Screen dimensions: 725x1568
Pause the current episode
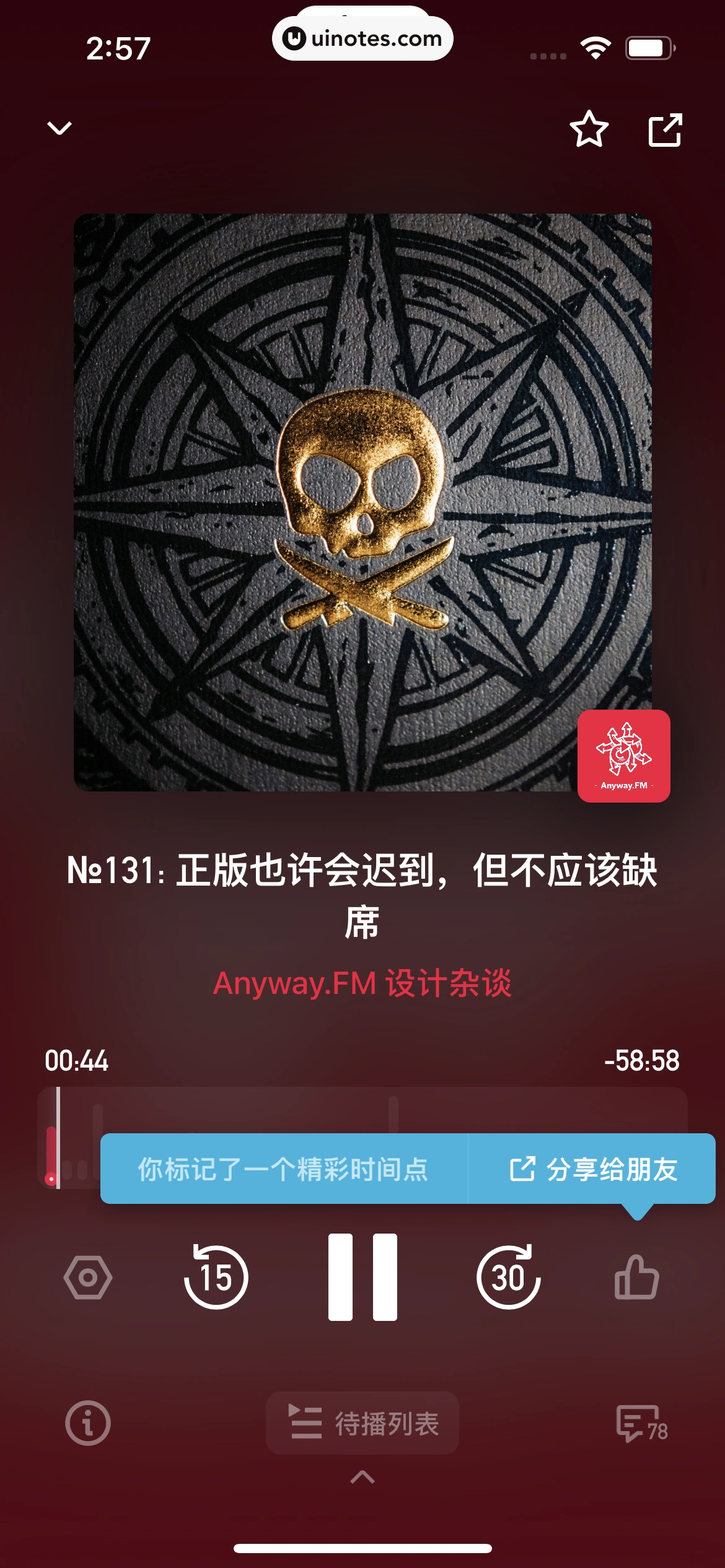[x=362, y=1276]
